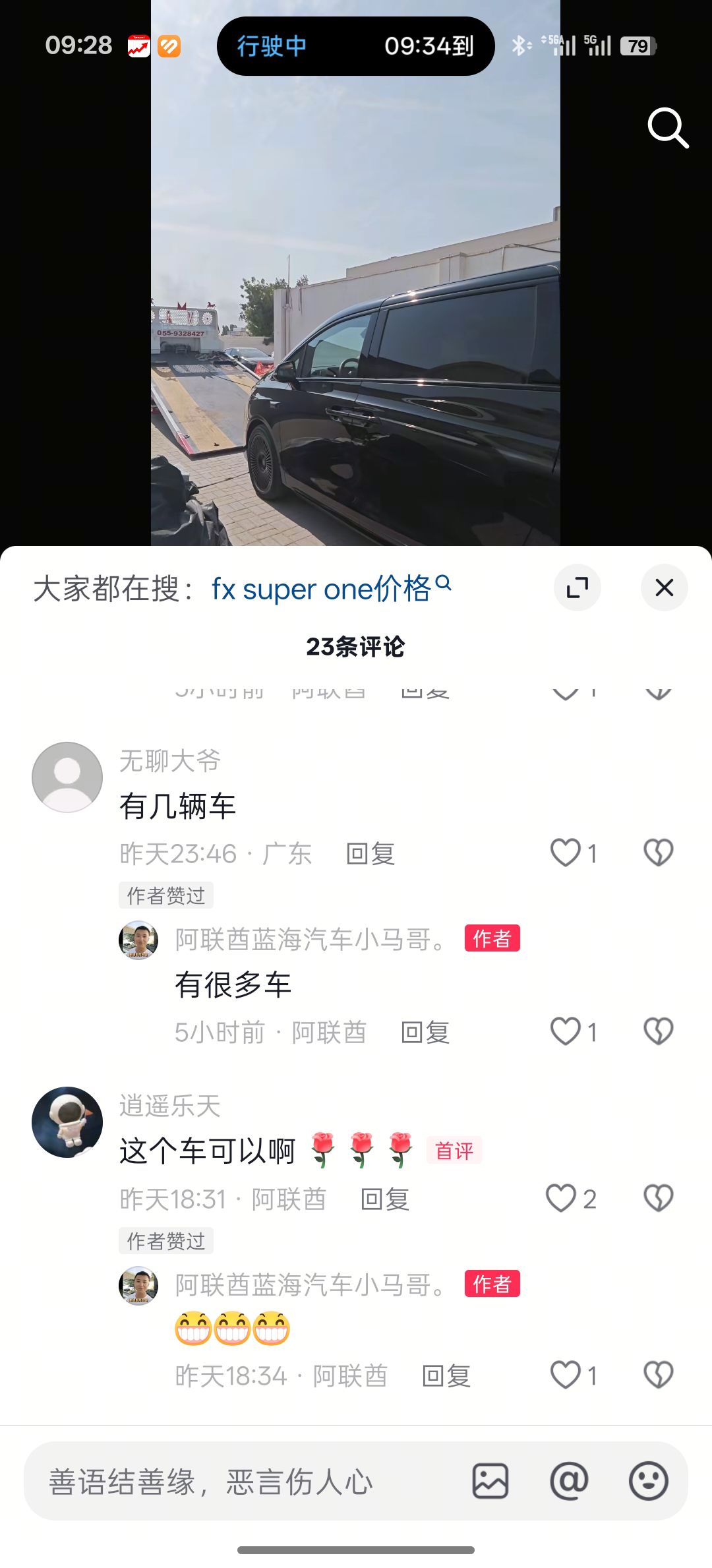Image resolution: width=712 pixels, height=1568 pixels.
Task: Tap the comment input field 善语结善缘
Action: (211, 1483)
